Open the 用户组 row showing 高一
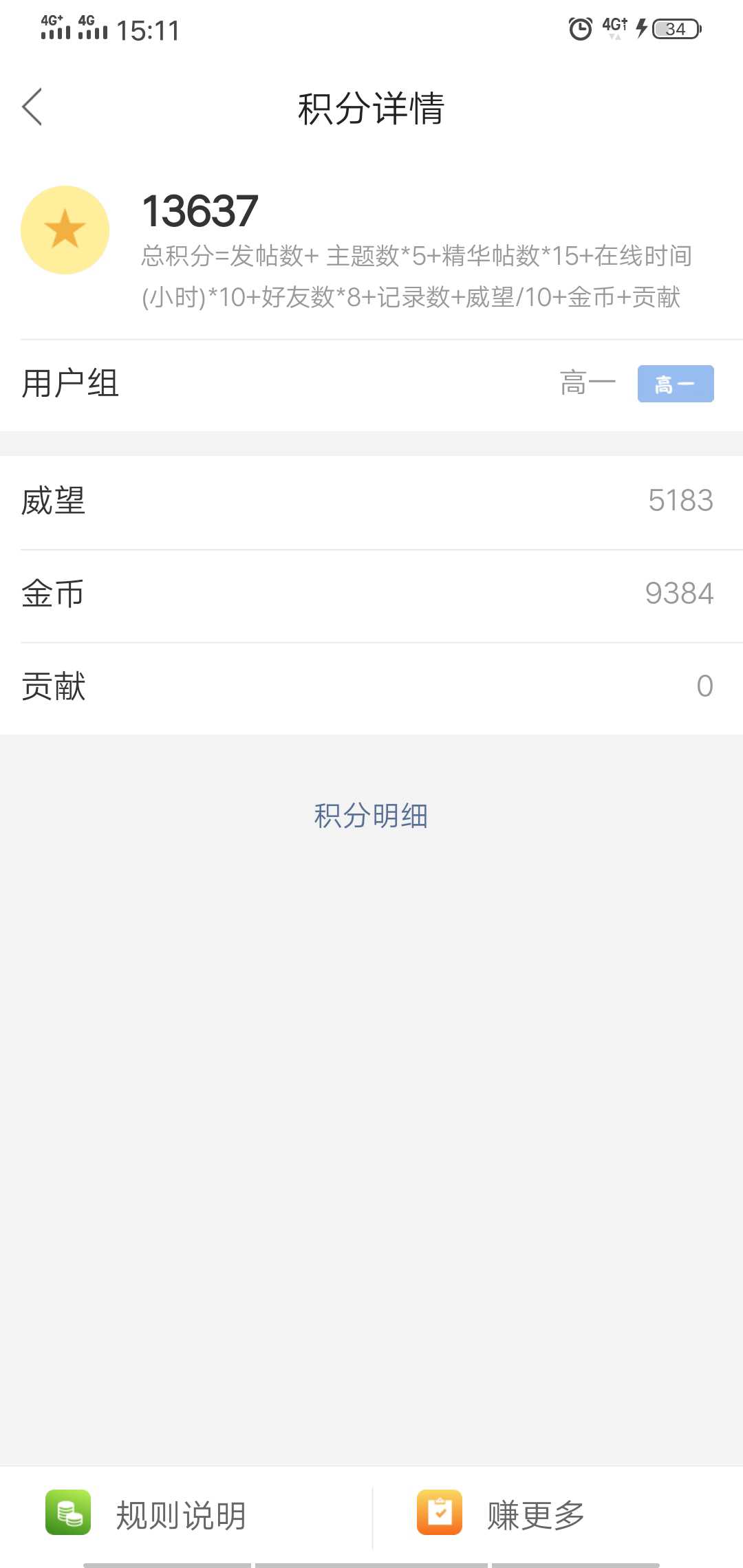The width and height of the screenshot is (743, 1568). click(371, 384)
